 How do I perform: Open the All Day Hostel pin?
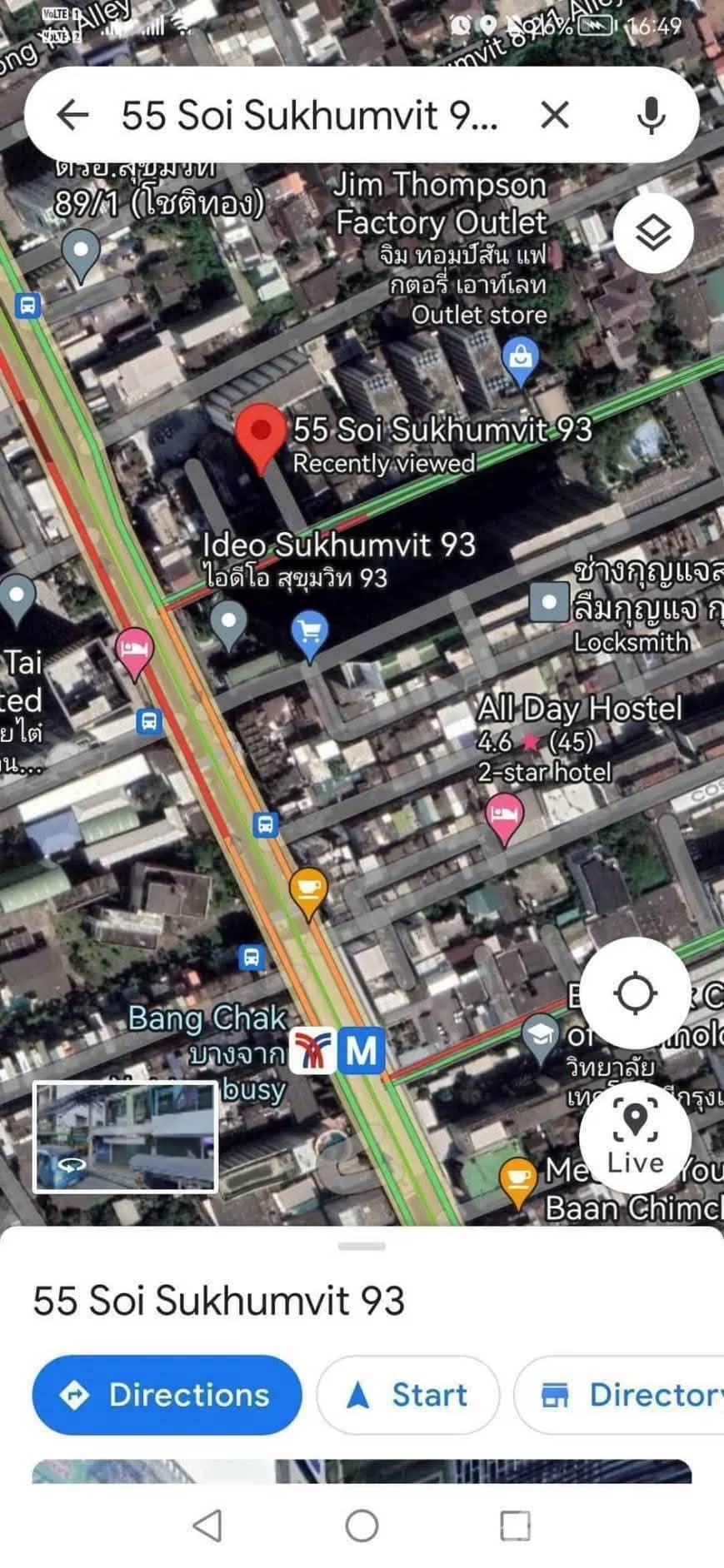coord(504,814)
